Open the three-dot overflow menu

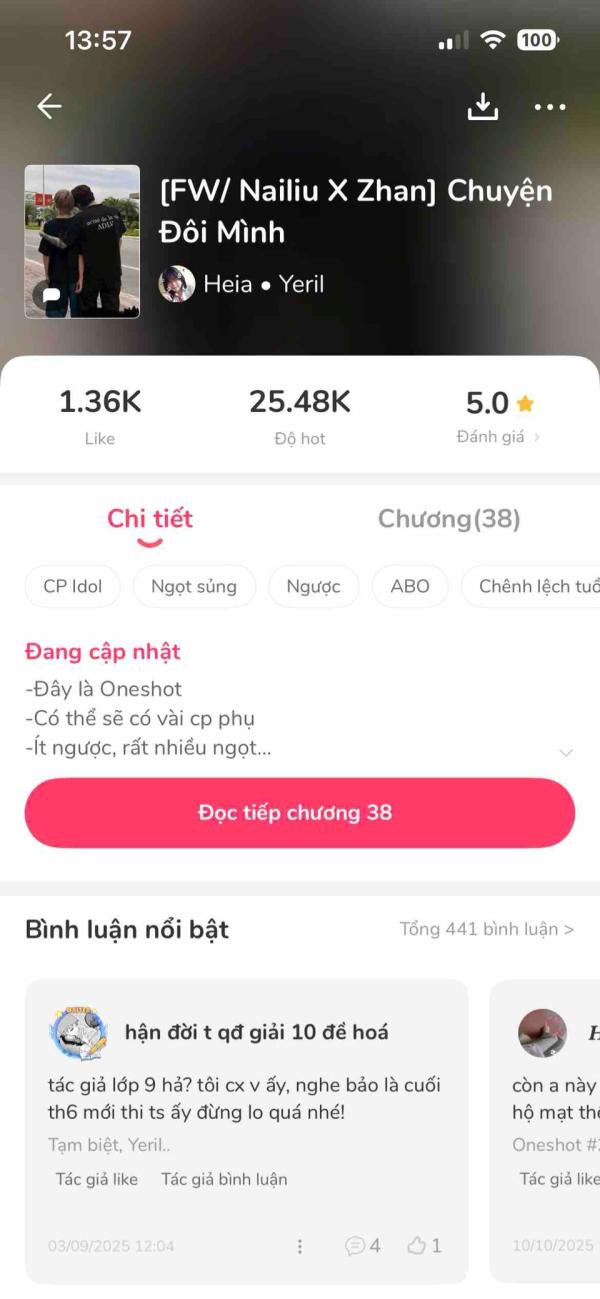click(550, 107)
